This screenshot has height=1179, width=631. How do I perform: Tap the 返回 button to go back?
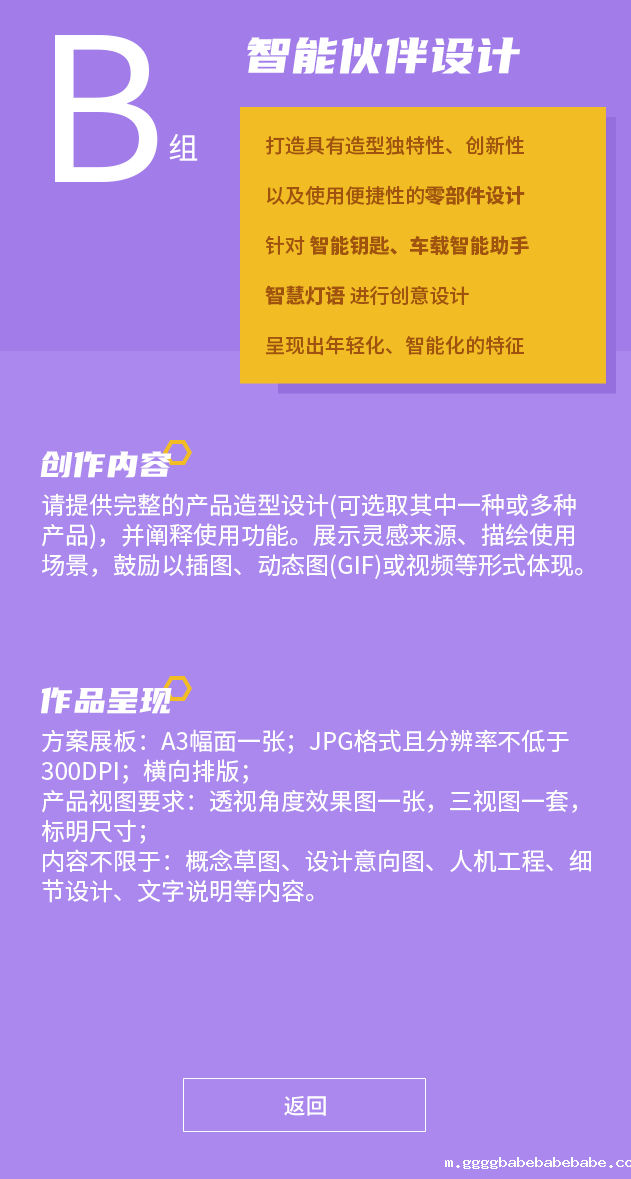304,1105
